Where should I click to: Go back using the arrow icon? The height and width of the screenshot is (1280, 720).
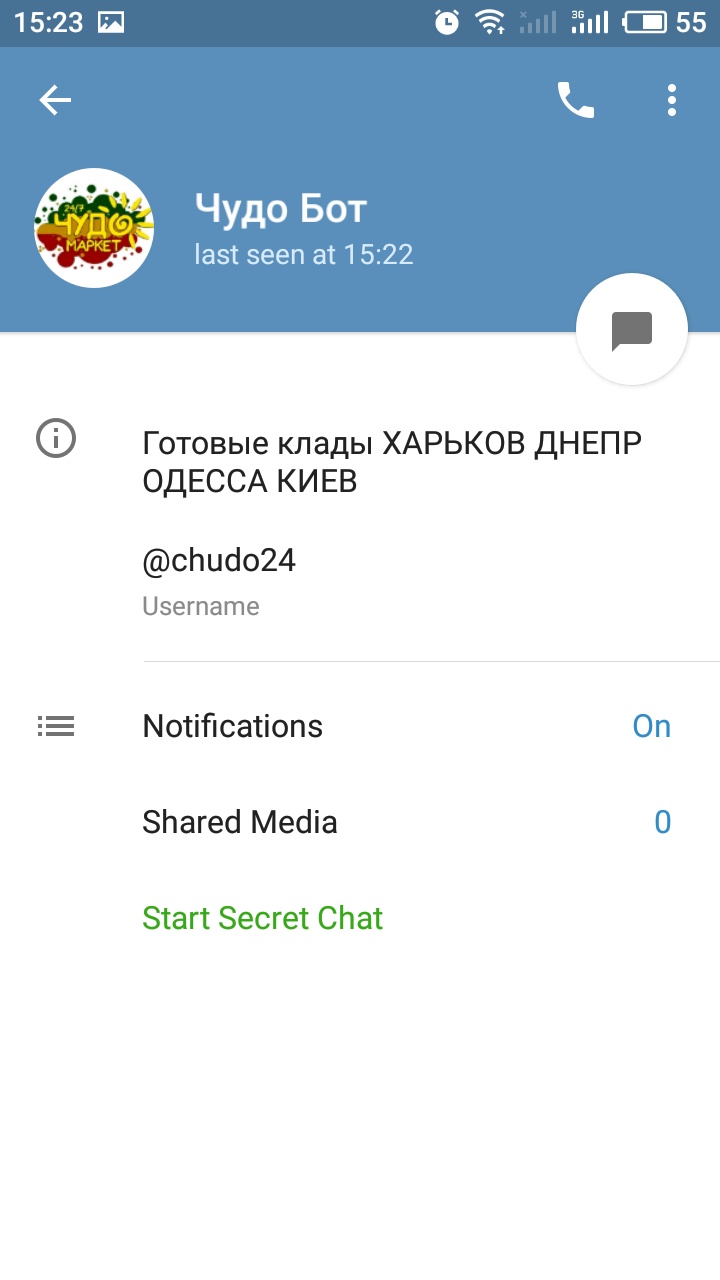tap(55, 99)
